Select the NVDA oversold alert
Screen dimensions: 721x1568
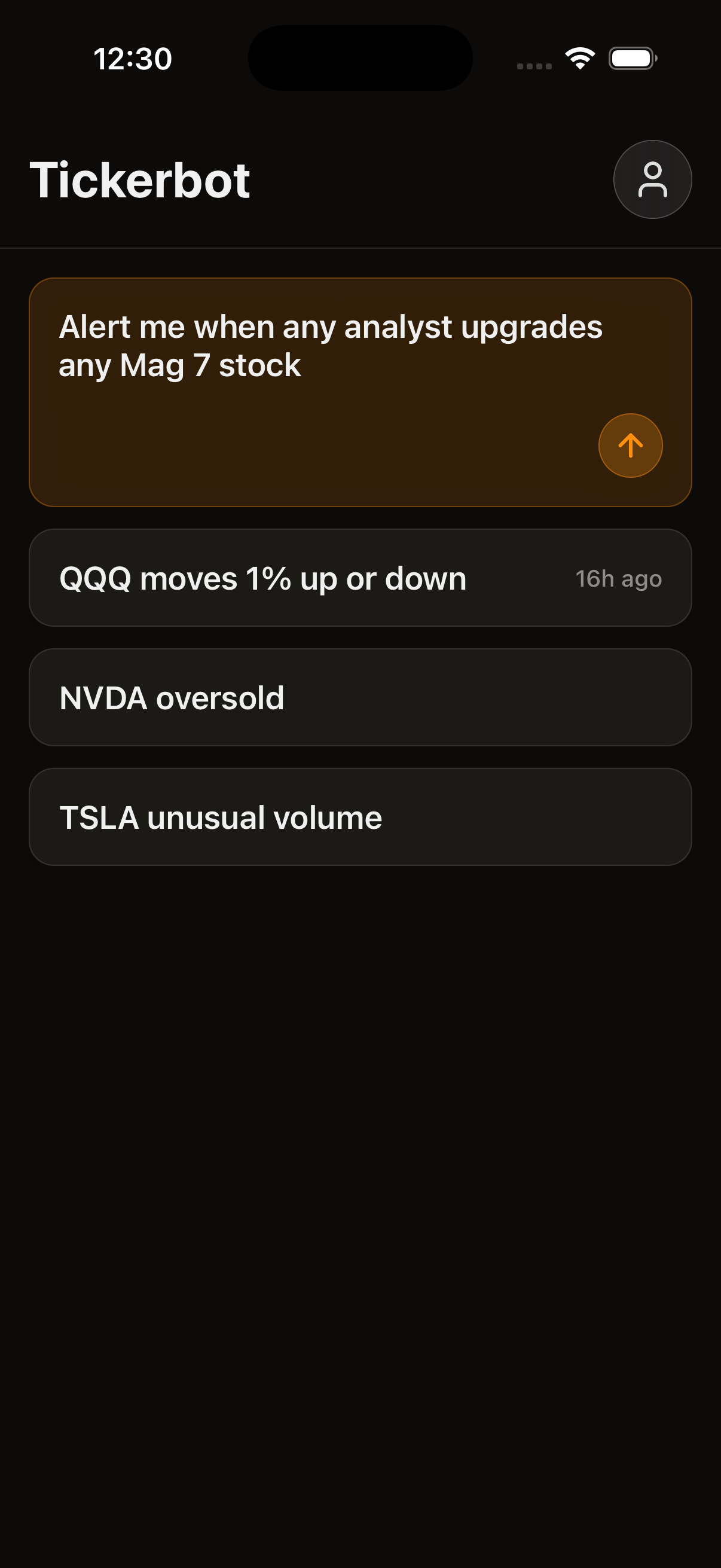[x=360, y=697]
